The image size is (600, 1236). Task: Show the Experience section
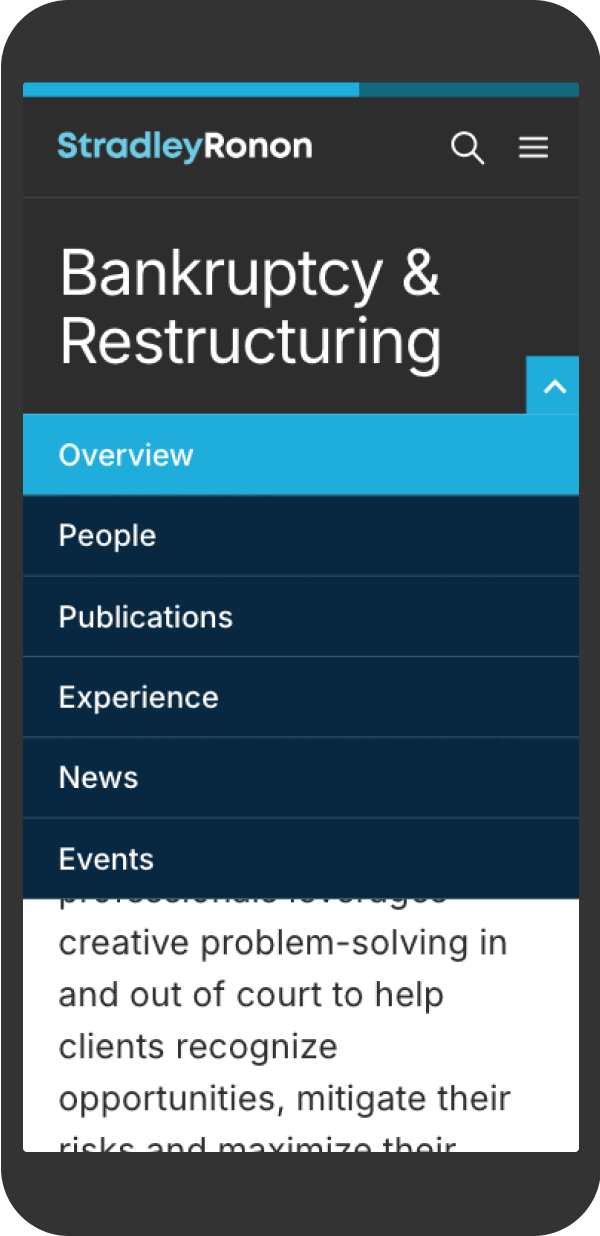click(301, 698)
